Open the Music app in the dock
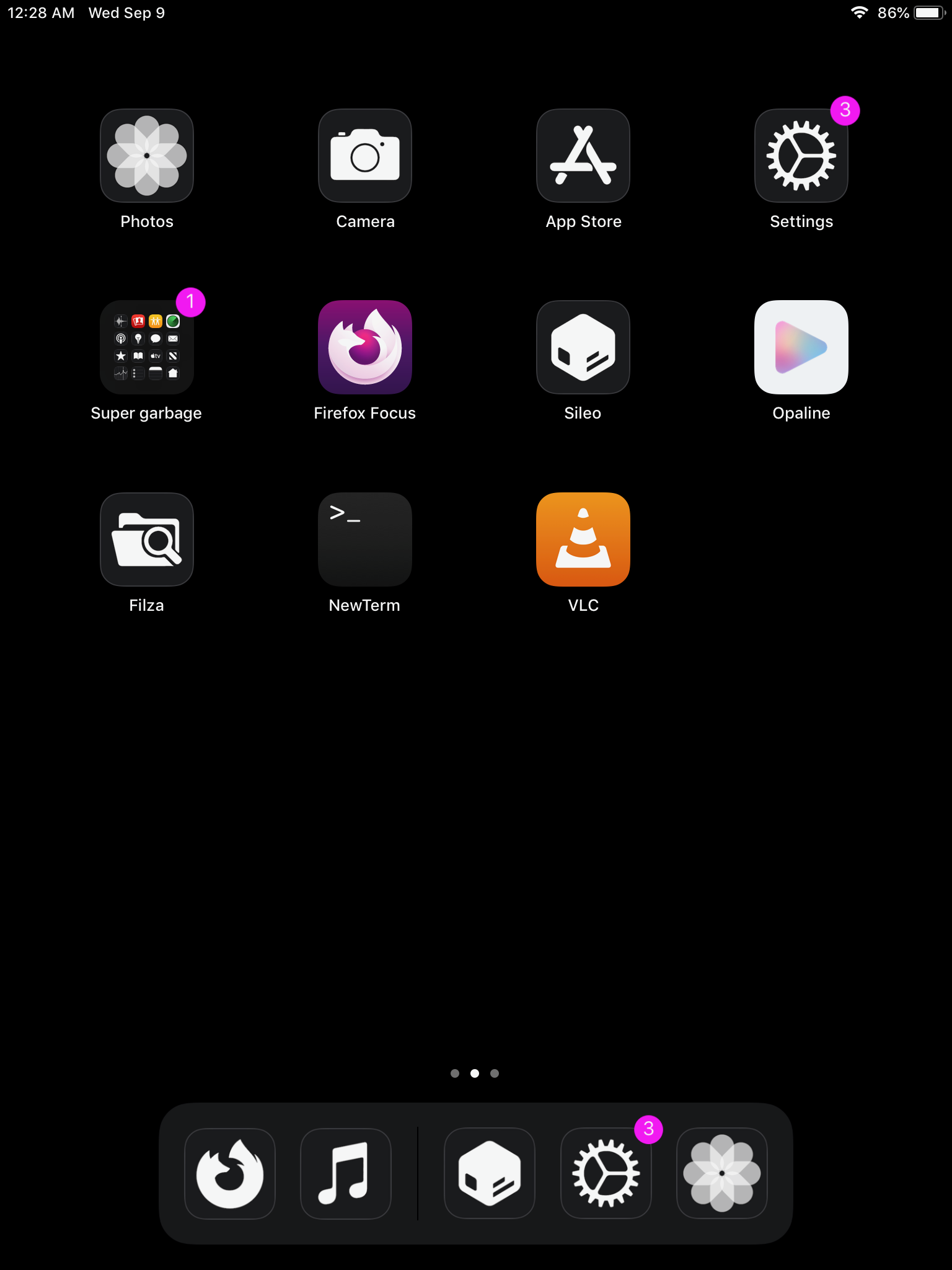This screenshot has width=952, height=1270. (x=346, y=1173)
